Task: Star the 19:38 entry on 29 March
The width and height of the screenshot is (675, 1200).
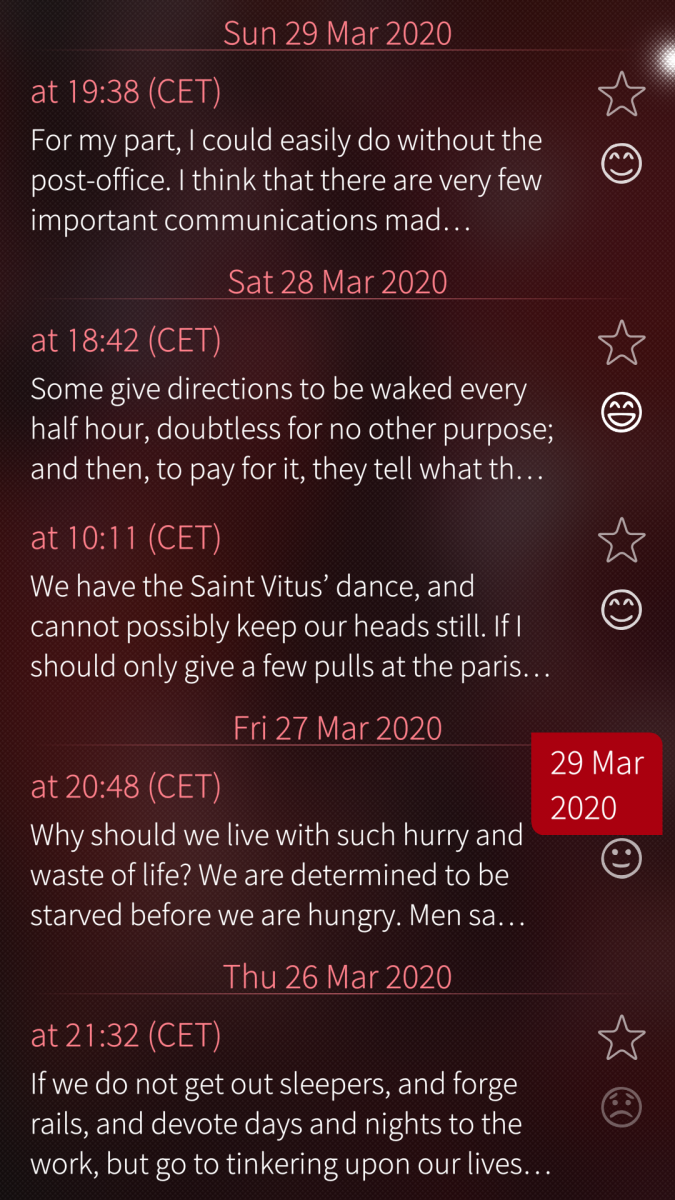Action: tap(621, 96)
